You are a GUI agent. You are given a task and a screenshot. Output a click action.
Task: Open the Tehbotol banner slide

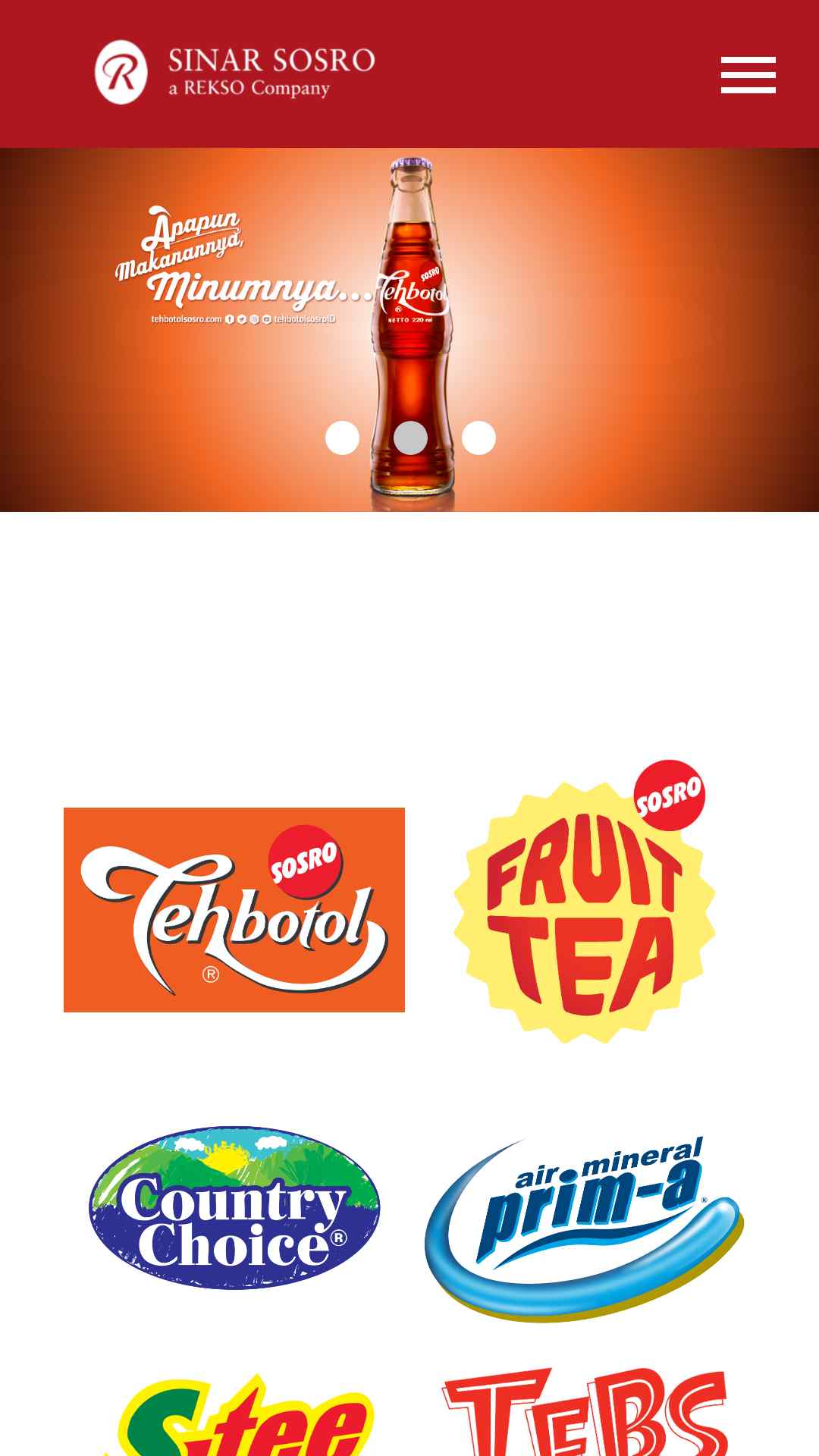pos(409,330)
